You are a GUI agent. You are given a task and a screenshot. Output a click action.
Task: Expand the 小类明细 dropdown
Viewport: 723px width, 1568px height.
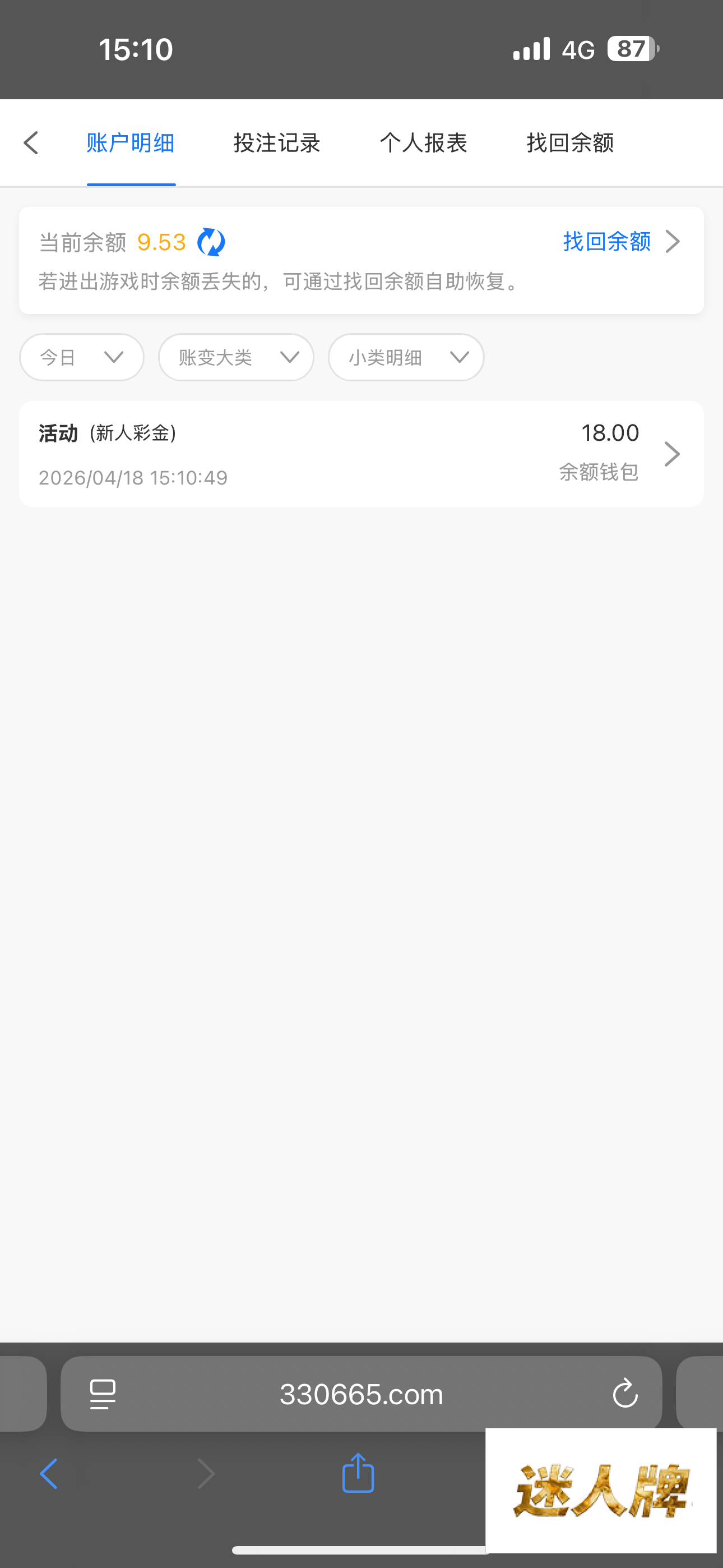click(x=406, y=357)
